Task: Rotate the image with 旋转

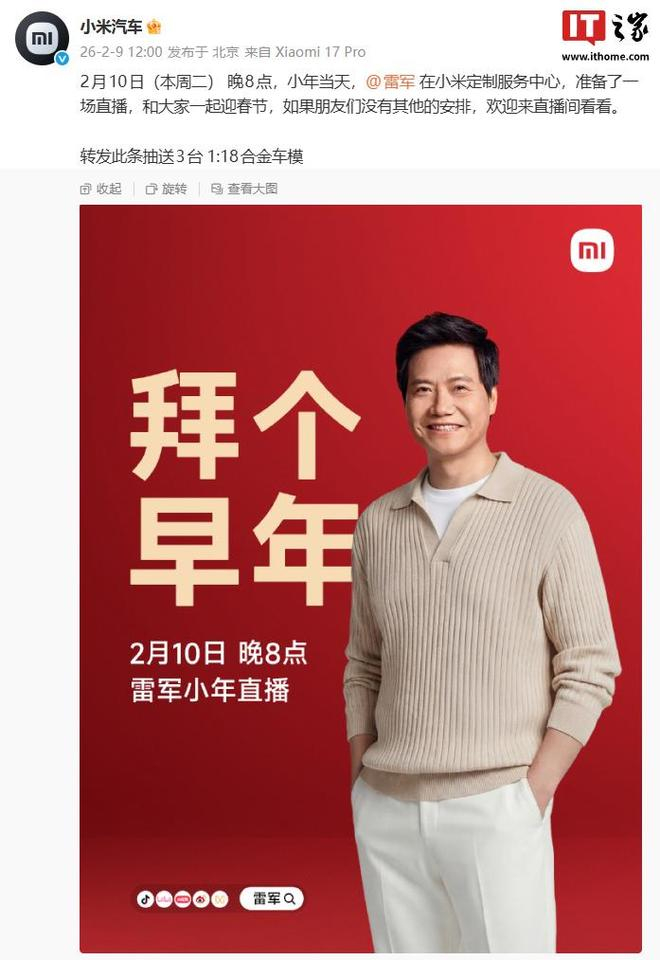Action: 166,189
